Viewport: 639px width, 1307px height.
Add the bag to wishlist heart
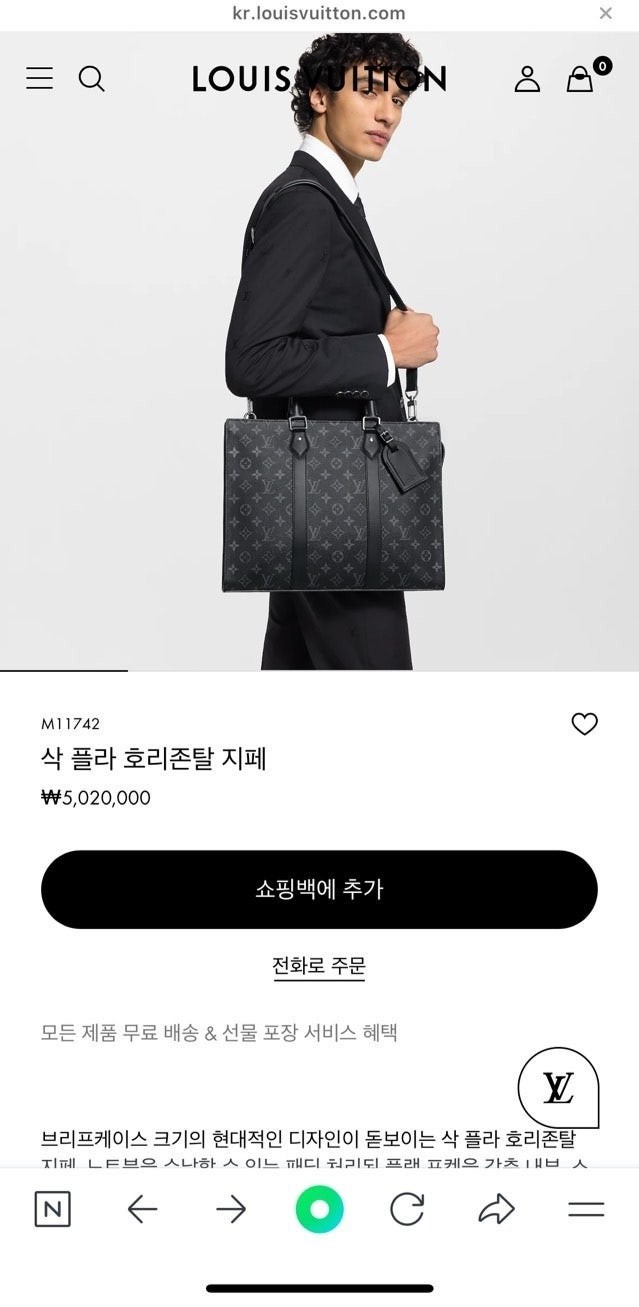tap(584, 724)
